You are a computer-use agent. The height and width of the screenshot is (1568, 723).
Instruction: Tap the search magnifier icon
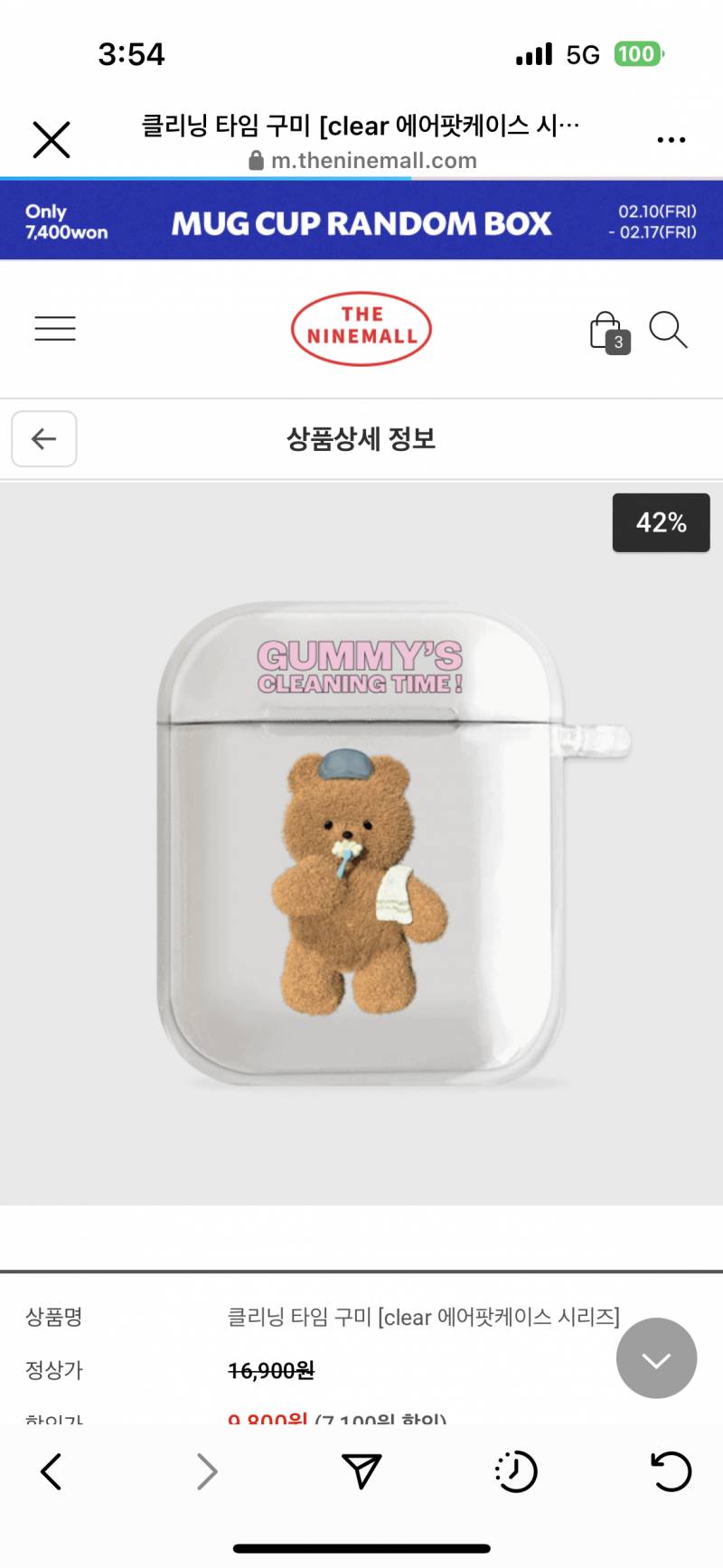pyautogui.click(x=670, y=331)
